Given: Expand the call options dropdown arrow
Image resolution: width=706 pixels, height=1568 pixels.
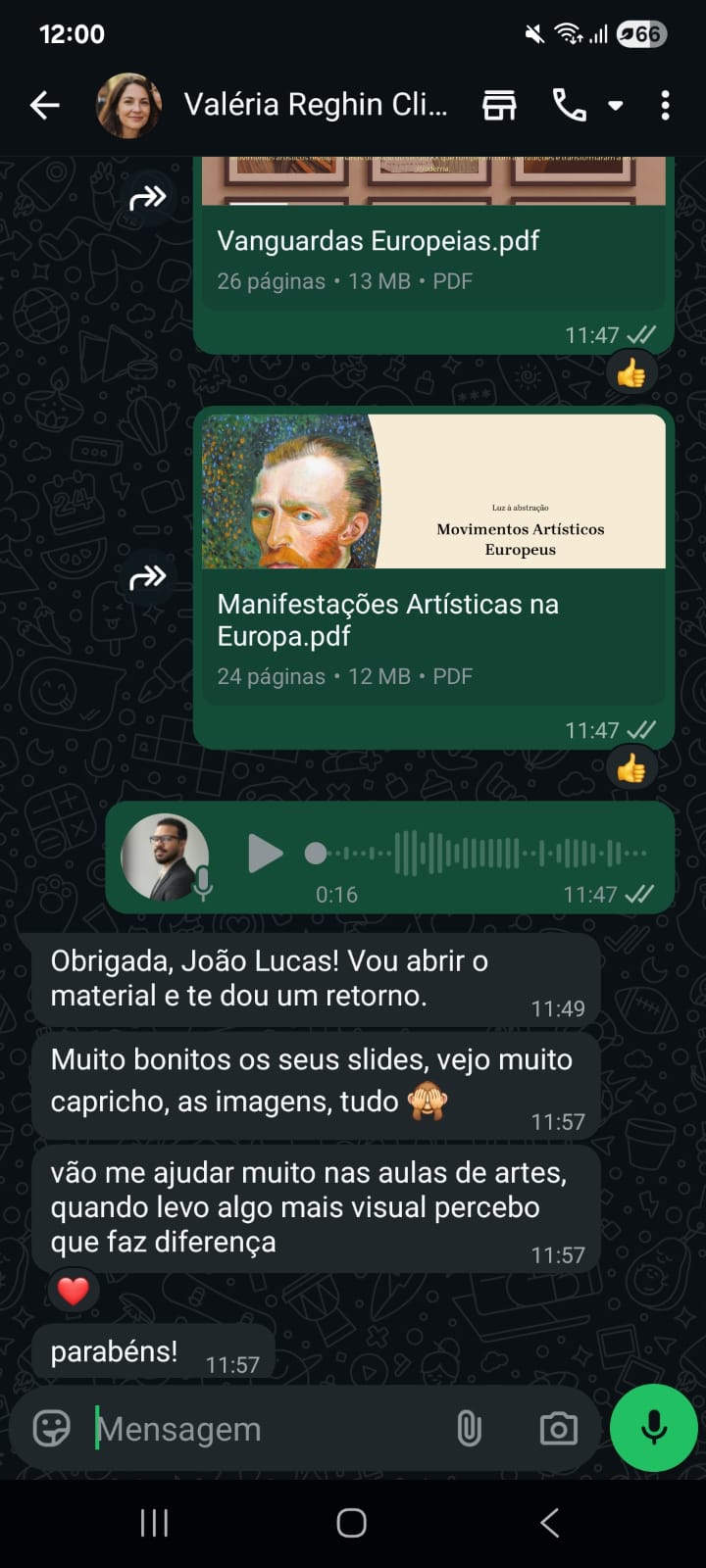Looking at the screenshot, I should click(x=616, y=105).
